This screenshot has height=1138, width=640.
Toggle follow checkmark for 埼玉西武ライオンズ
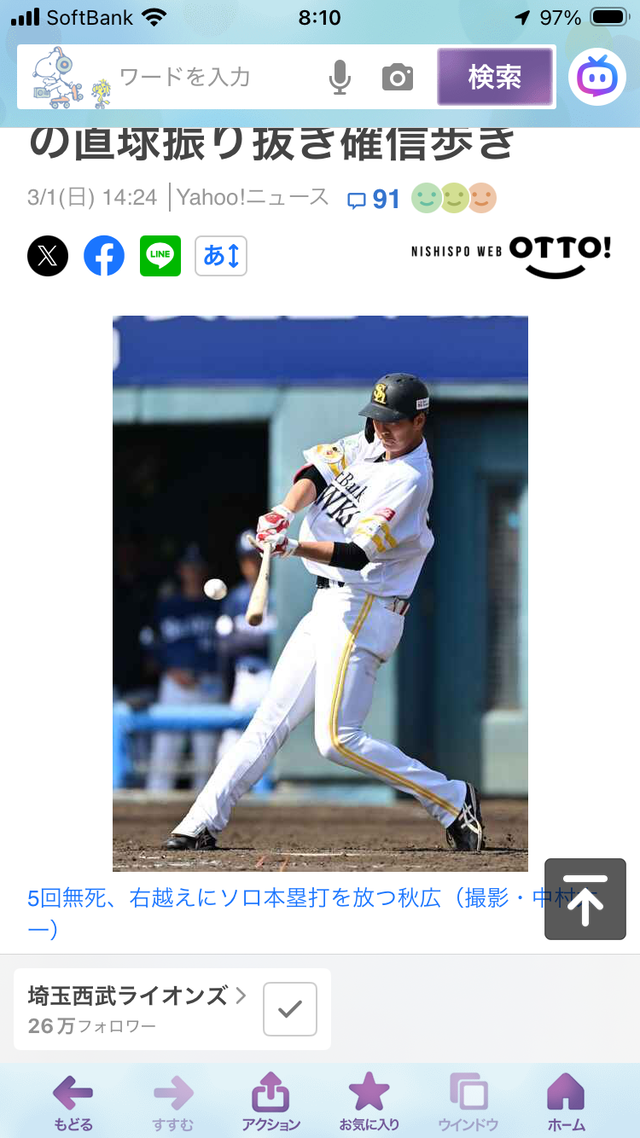[x=290, y=1009]
